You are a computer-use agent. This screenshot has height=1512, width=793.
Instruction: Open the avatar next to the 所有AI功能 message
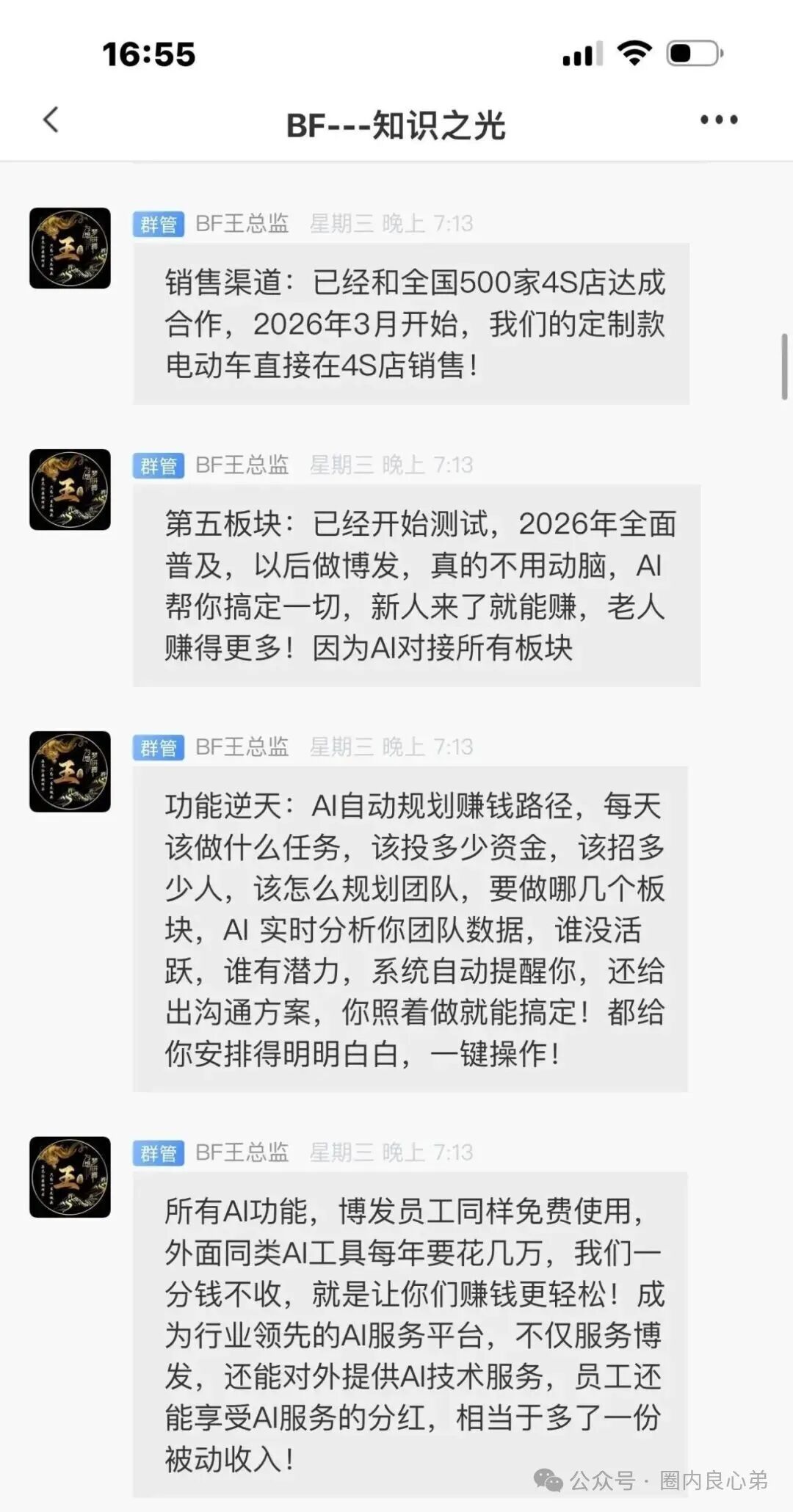coord(70,1177)
